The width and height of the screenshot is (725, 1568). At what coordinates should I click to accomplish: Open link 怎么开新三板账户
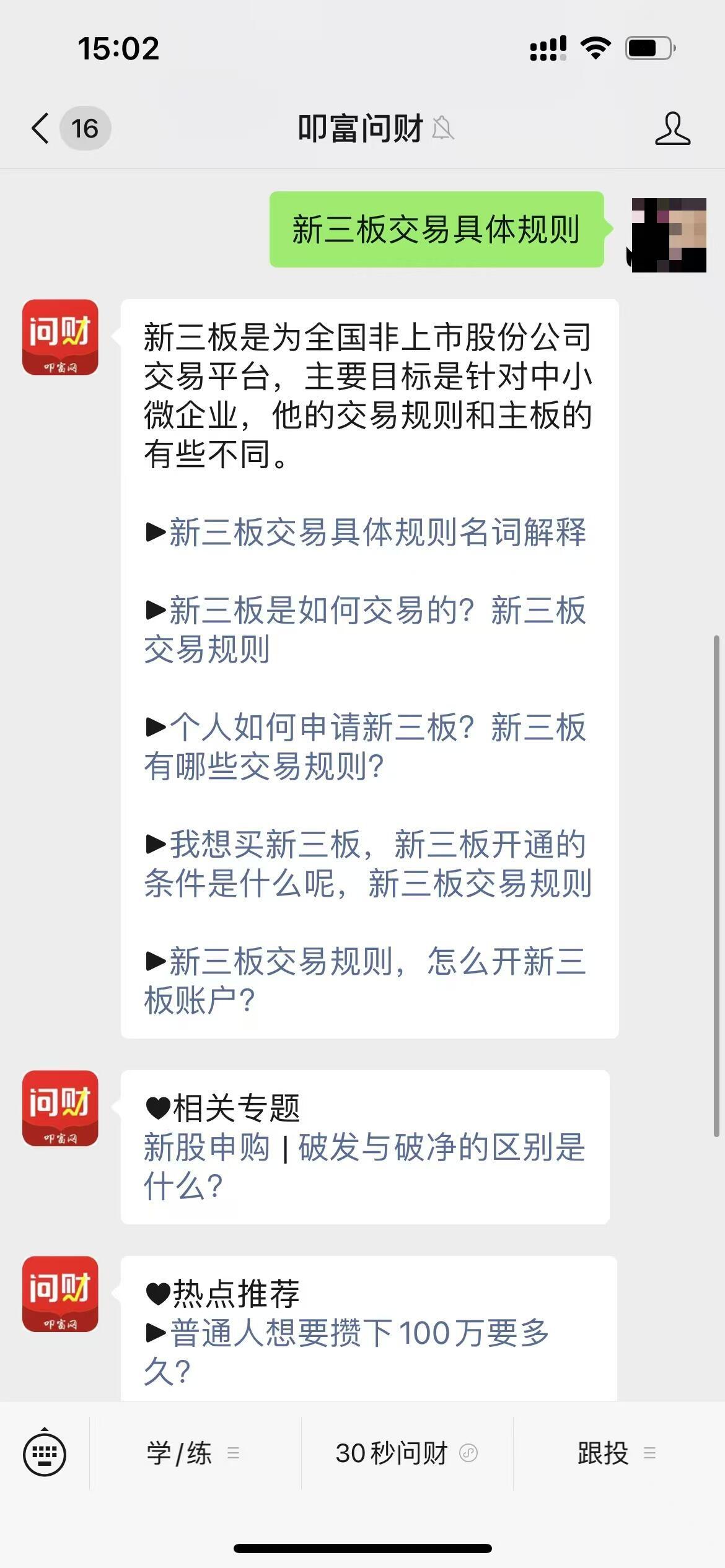pyautogui.click(x=364, y=980)
